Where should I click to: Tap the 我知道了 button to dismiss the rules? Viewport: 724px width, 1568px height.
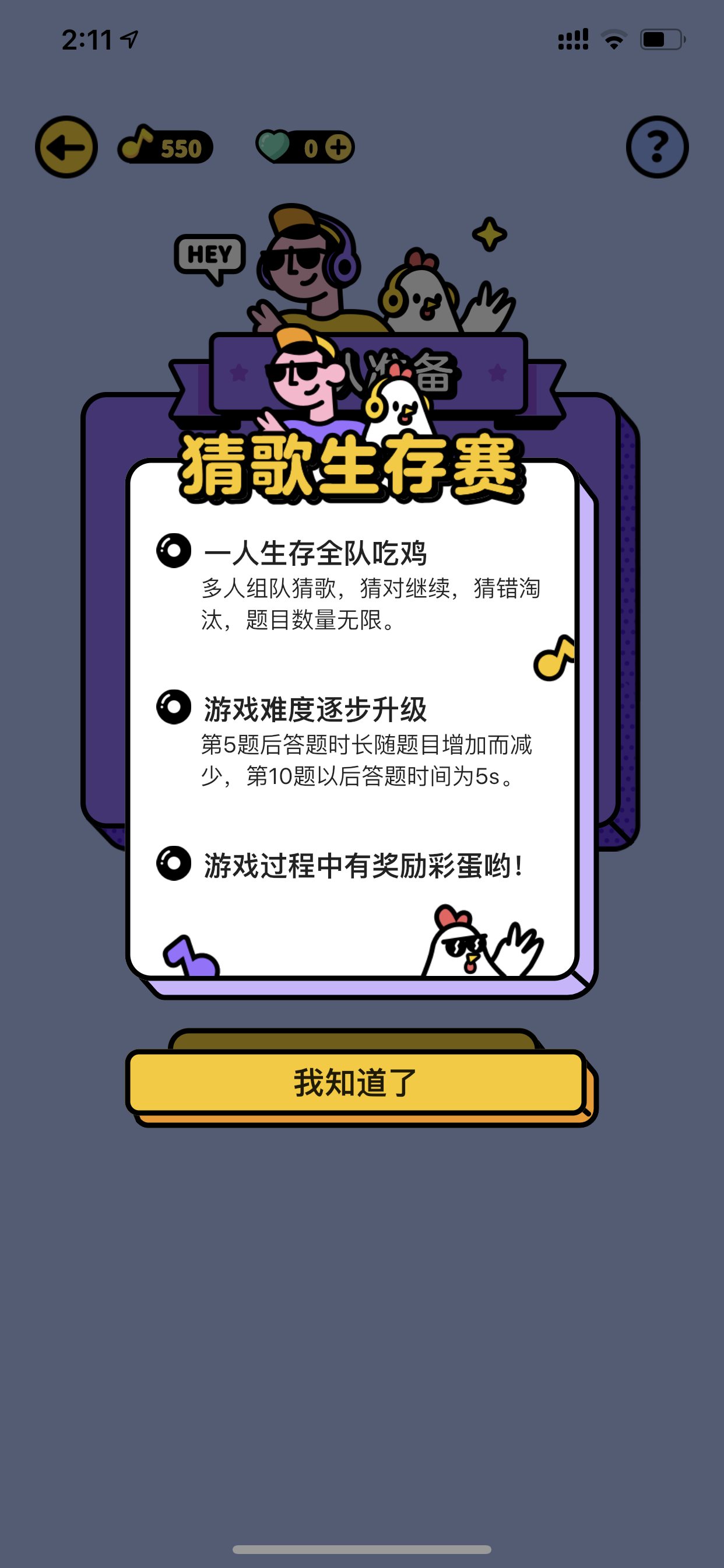point(357,1084)
